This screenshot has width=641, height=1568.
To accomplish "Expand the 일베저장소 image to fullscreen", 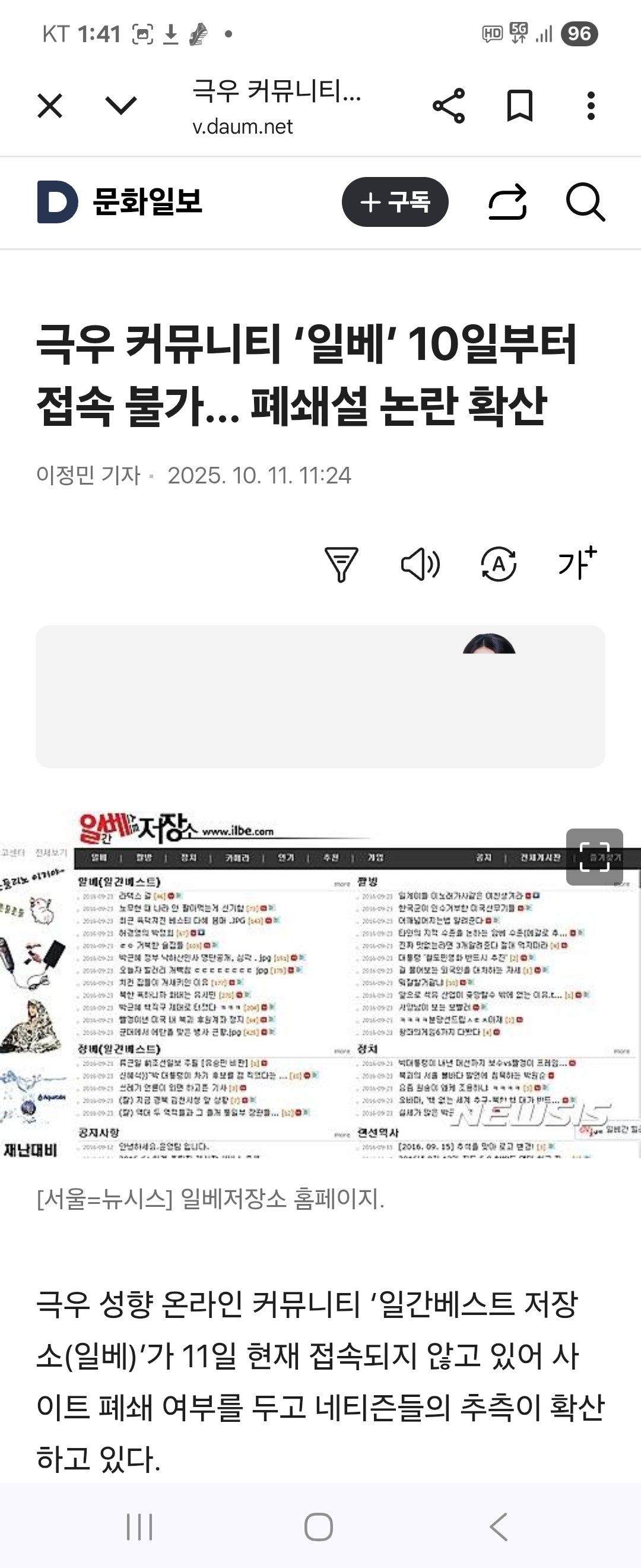I will 594,856.
